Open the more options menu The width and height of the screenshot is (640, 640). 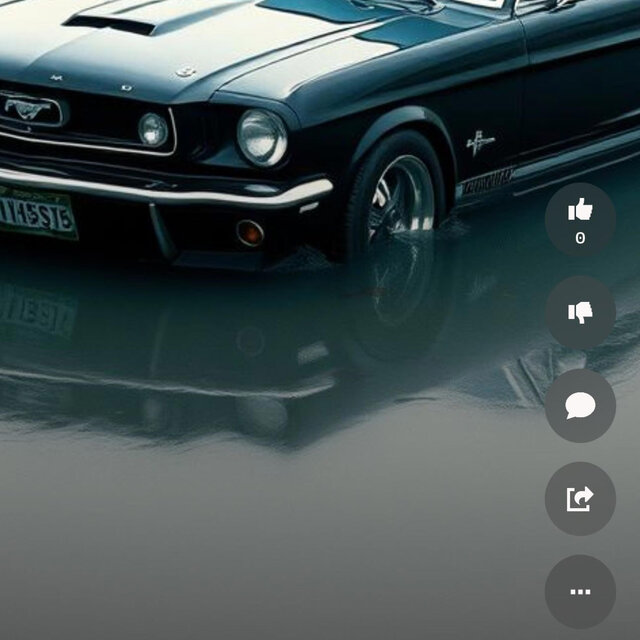pyautogui.click(x=580, y=591)
